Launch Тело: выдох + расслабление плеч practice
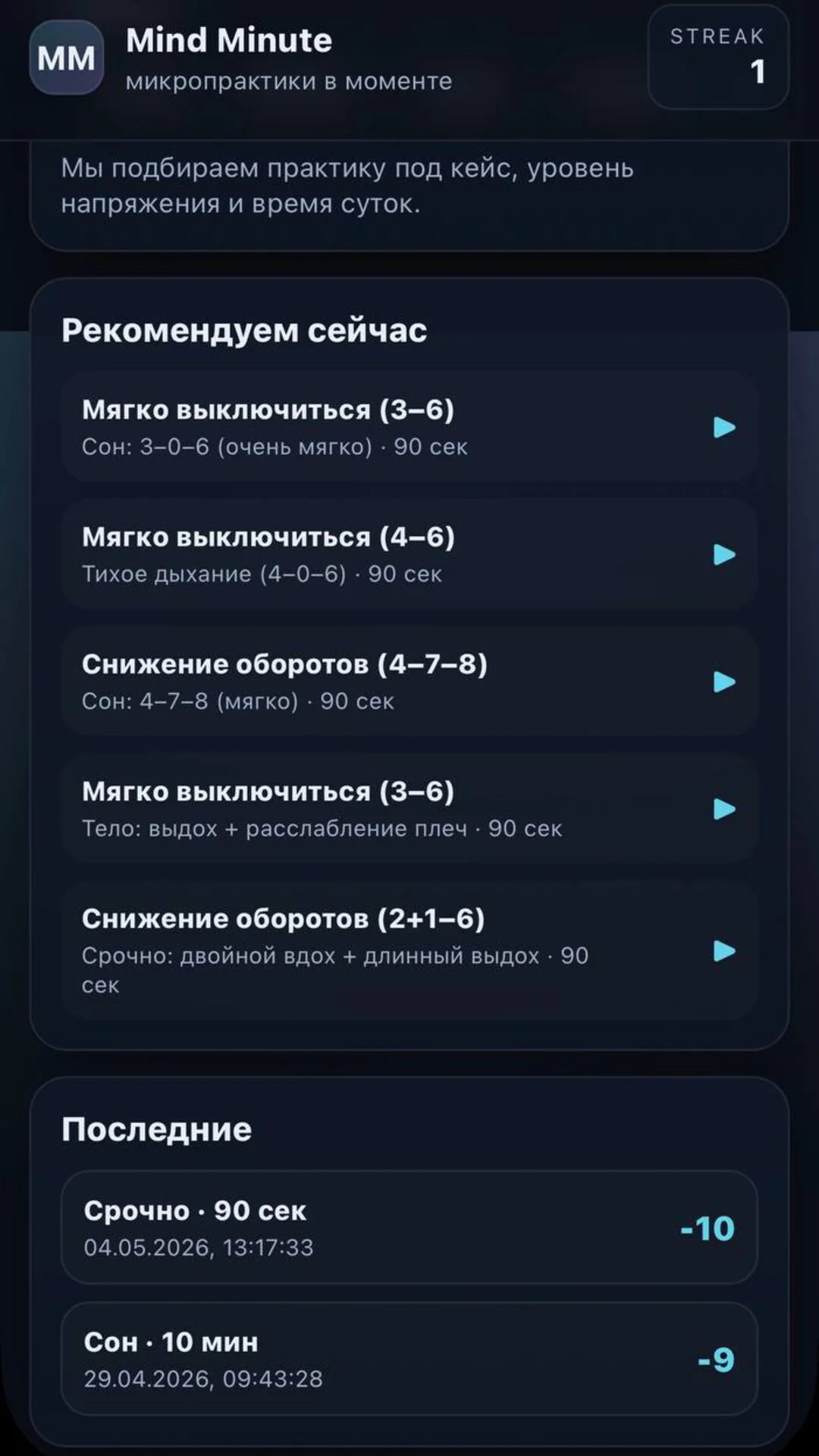Viewport: 819px width, 1456px height. point(409,809)
